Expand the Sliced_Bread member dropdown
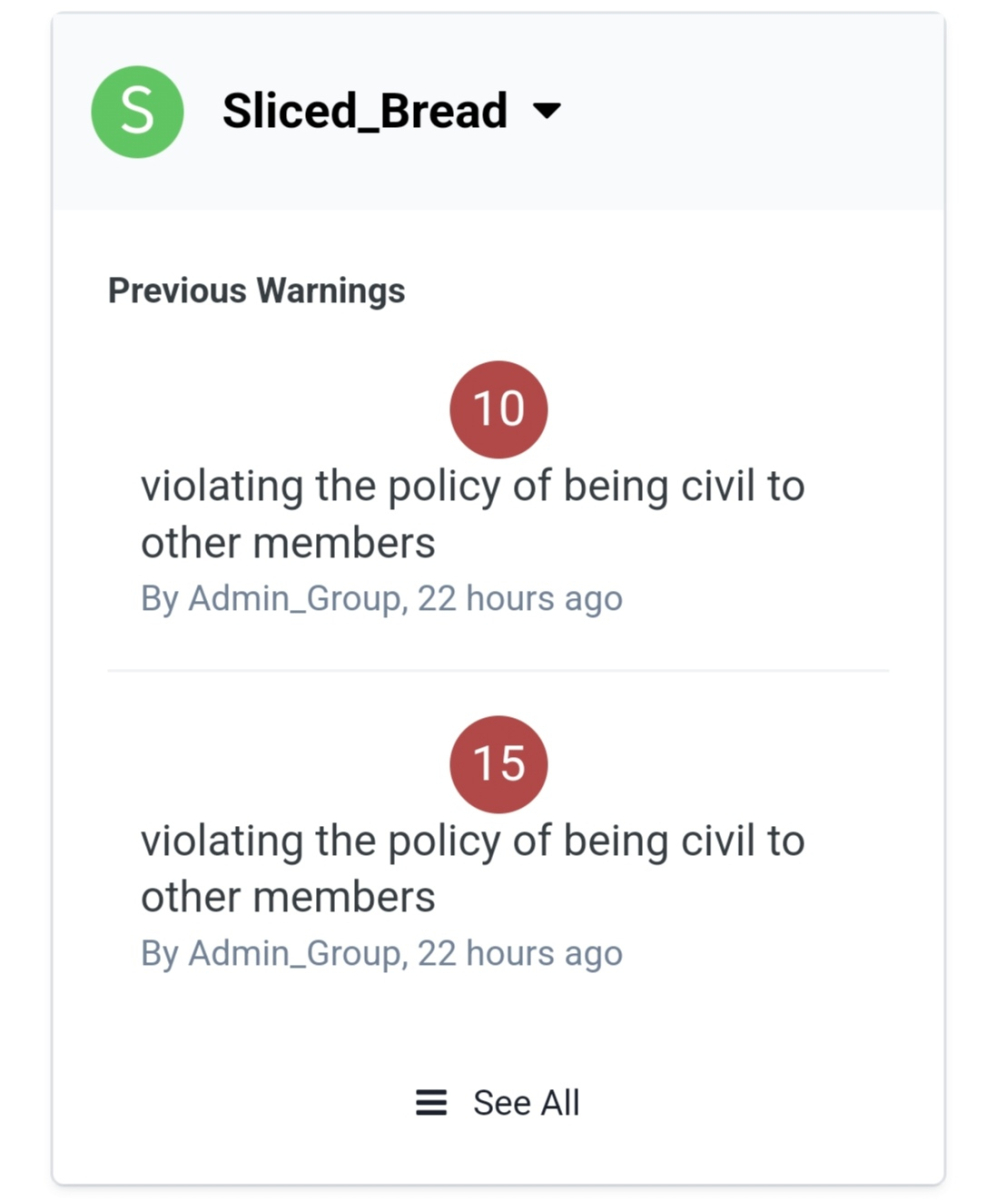Viewport: 996px width, 1200px height. 546,111
